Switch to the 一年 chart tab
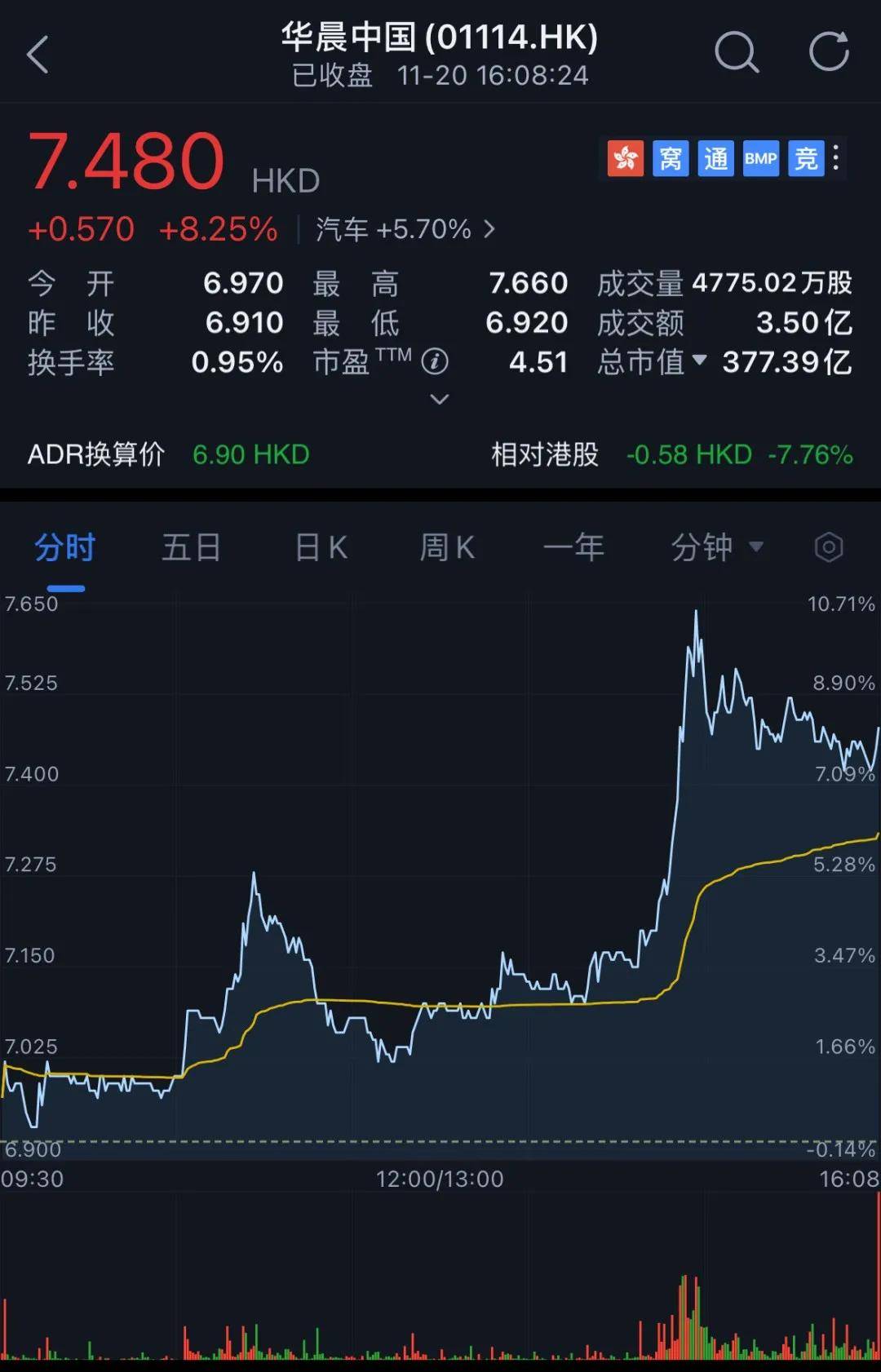Screen dimensions: 881x1372 [573, 547]
